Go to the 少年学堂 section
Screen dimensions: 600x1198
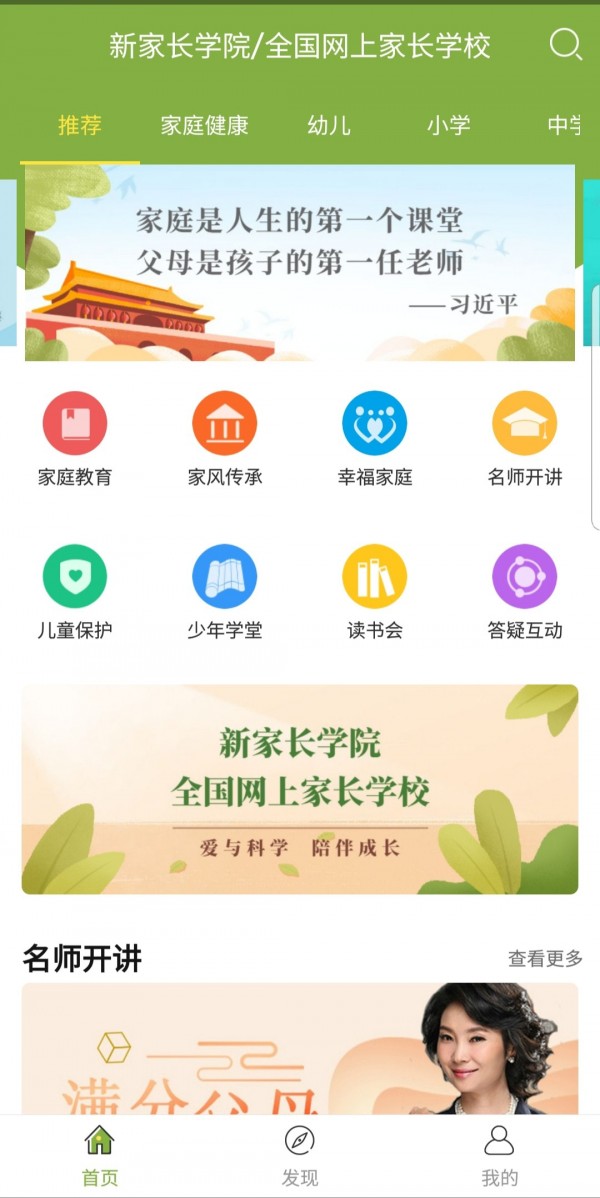[225, 592]
